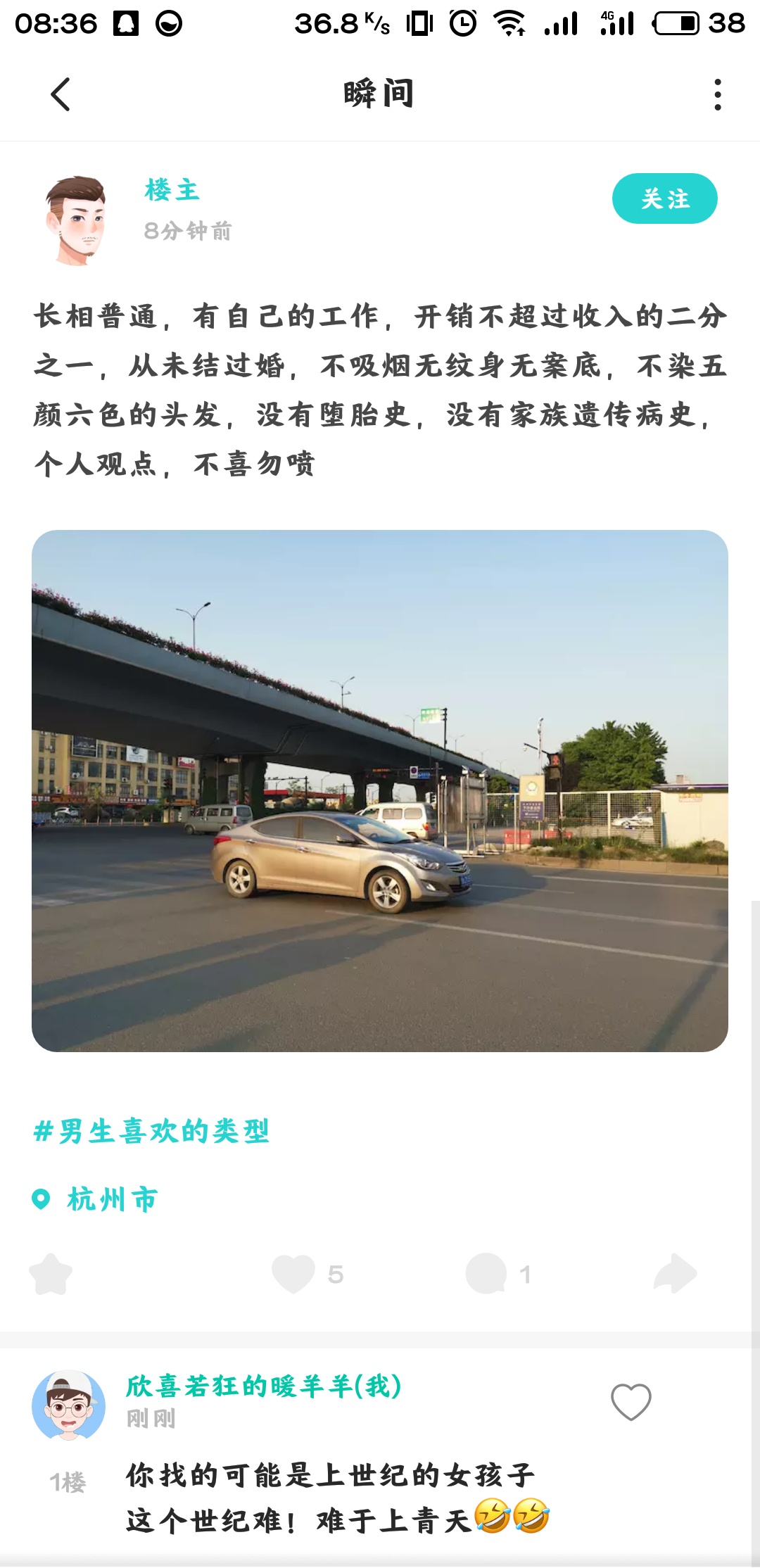This screenshot has width=760, height=1568.
Task: Open the 楼主 username link
Action: click(x=172, y=190)
